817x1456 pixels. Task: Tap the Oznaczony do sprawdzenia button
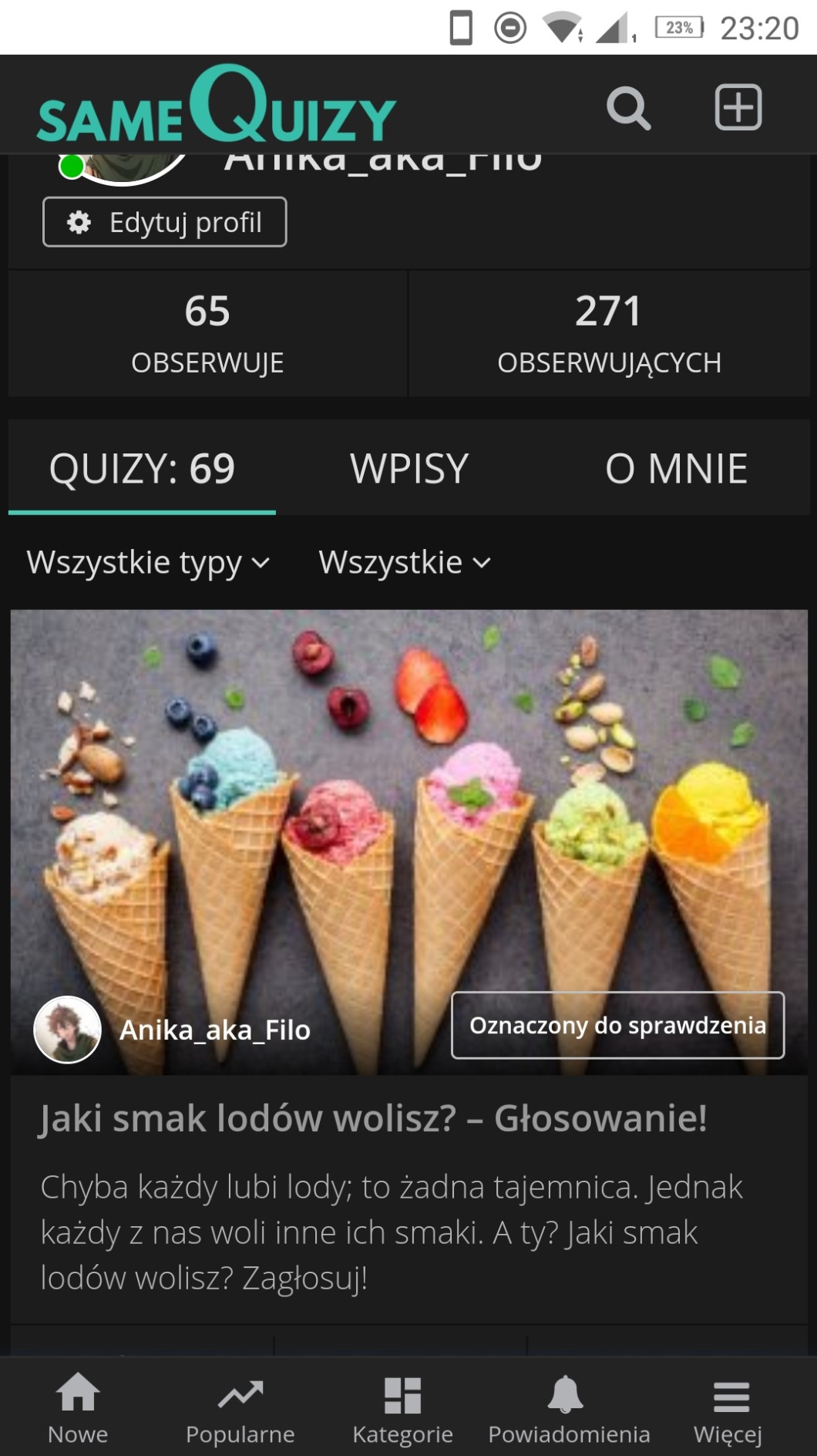click(617, 1026)
